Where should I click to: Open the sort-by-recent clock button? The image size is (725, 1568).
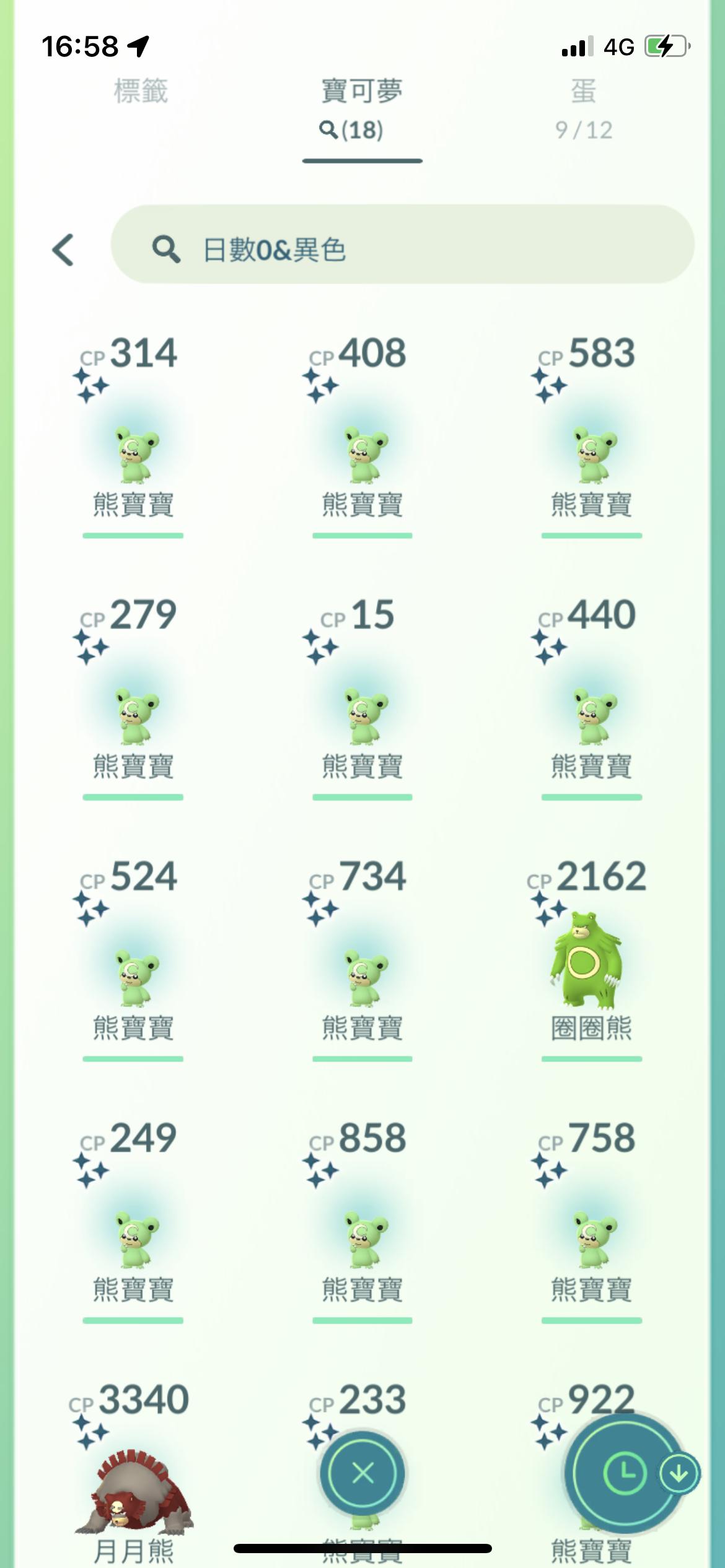[x=624, y=1473]
